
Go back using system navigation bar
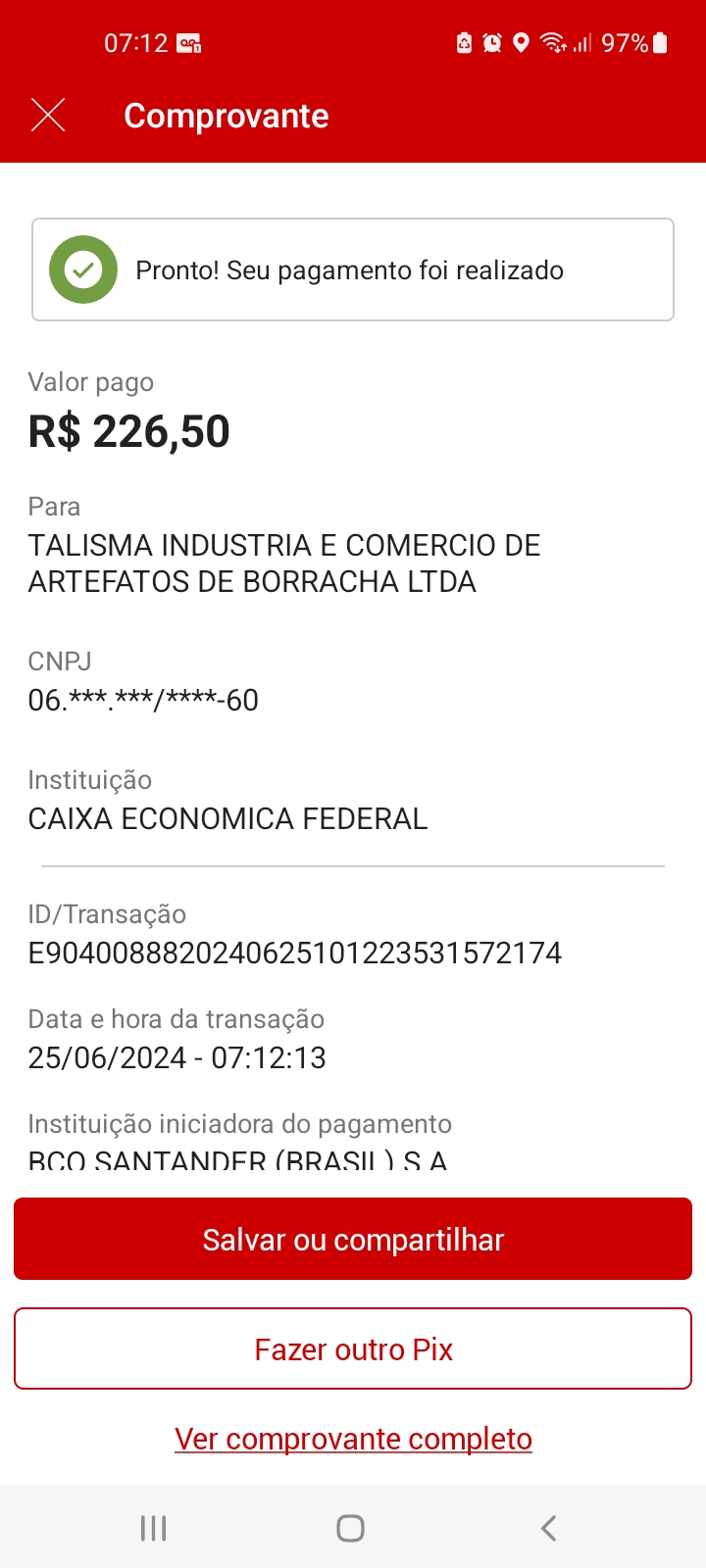tap(549, 1528)
